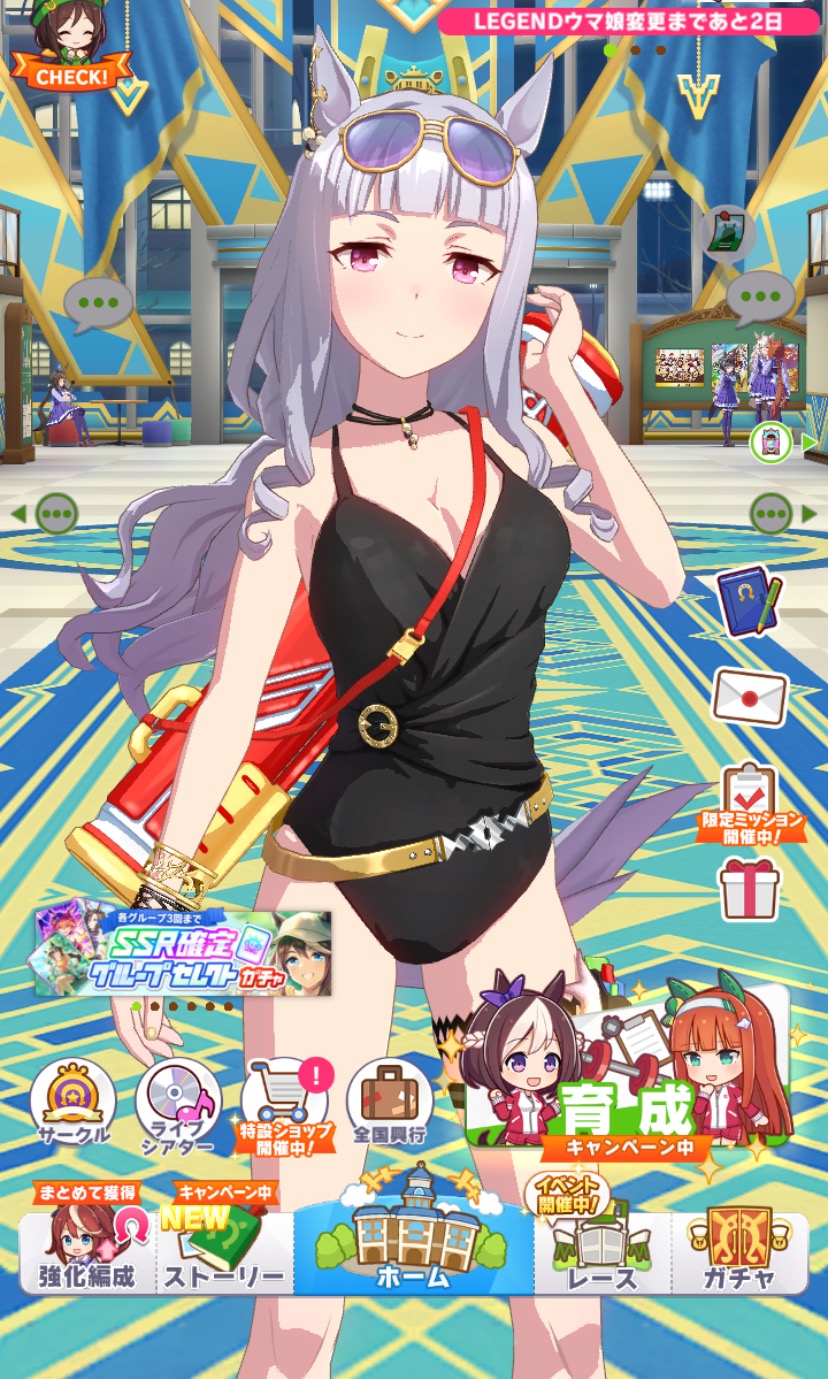Image resolution: width=828 pixels, height=1379 pixels.
Task: Open the gift box presents
Action: tap(749, 889)
